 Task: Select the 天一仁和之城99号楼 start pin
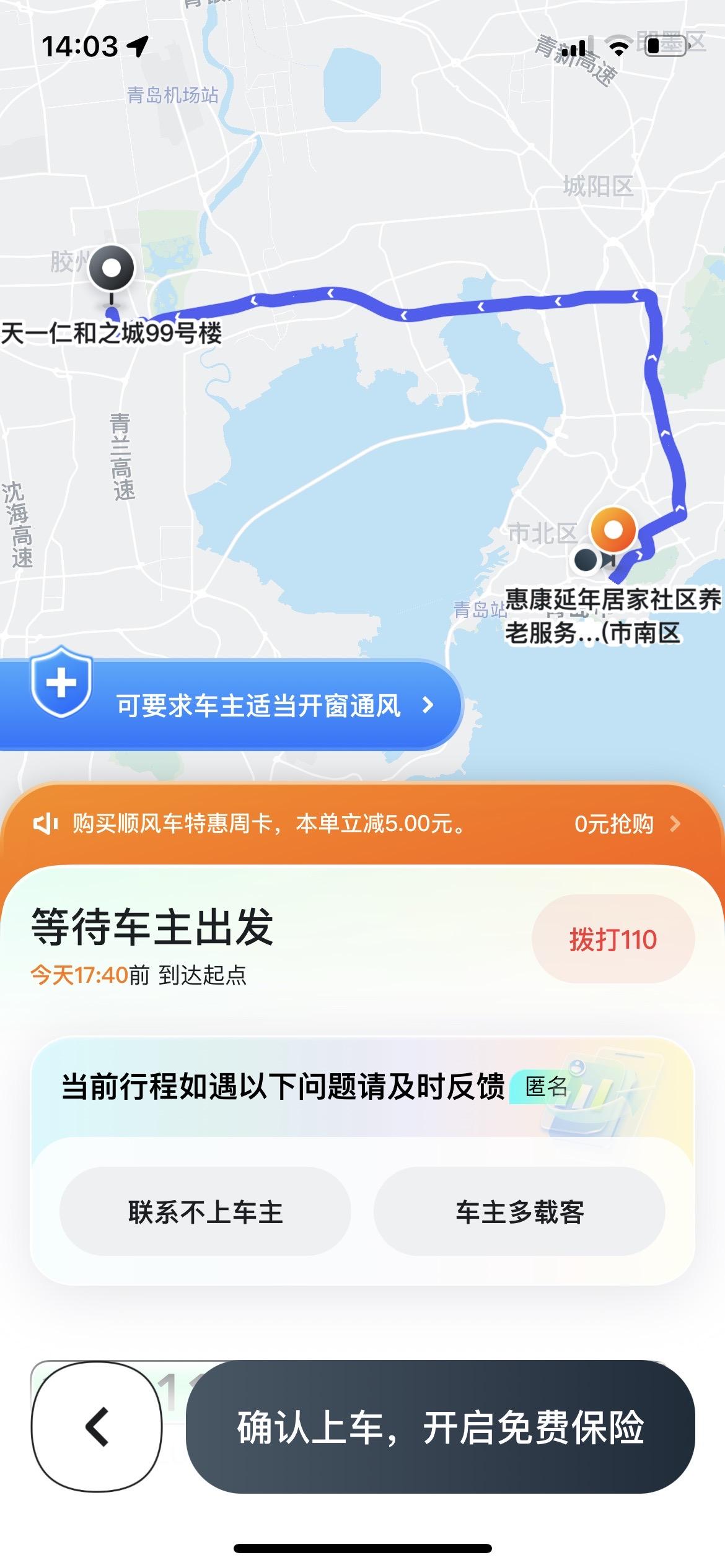point(112,269)
